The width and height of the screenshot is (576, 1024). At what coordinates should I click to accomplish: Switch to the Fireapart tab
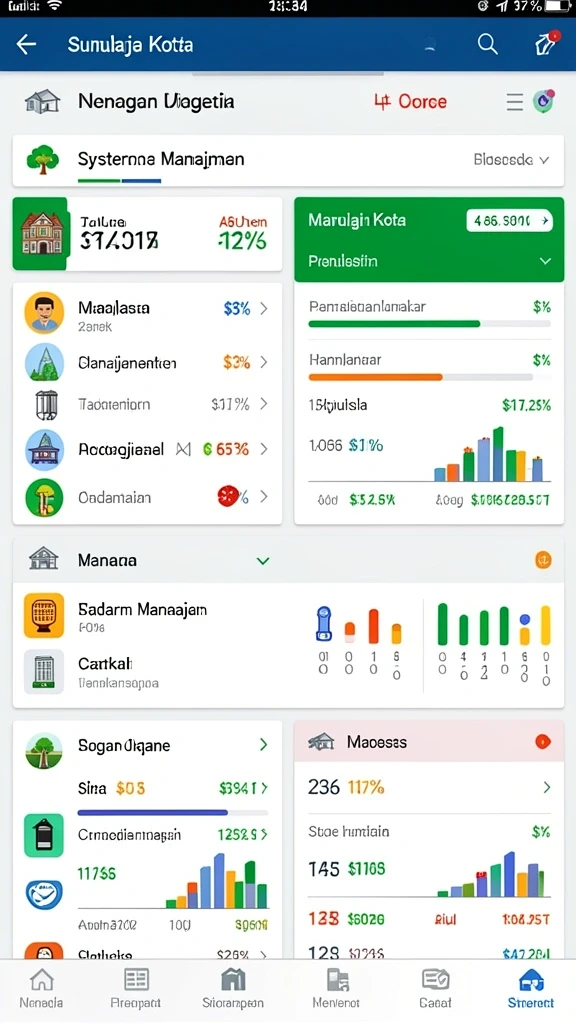pyautogui.click(x=136, y=989)
